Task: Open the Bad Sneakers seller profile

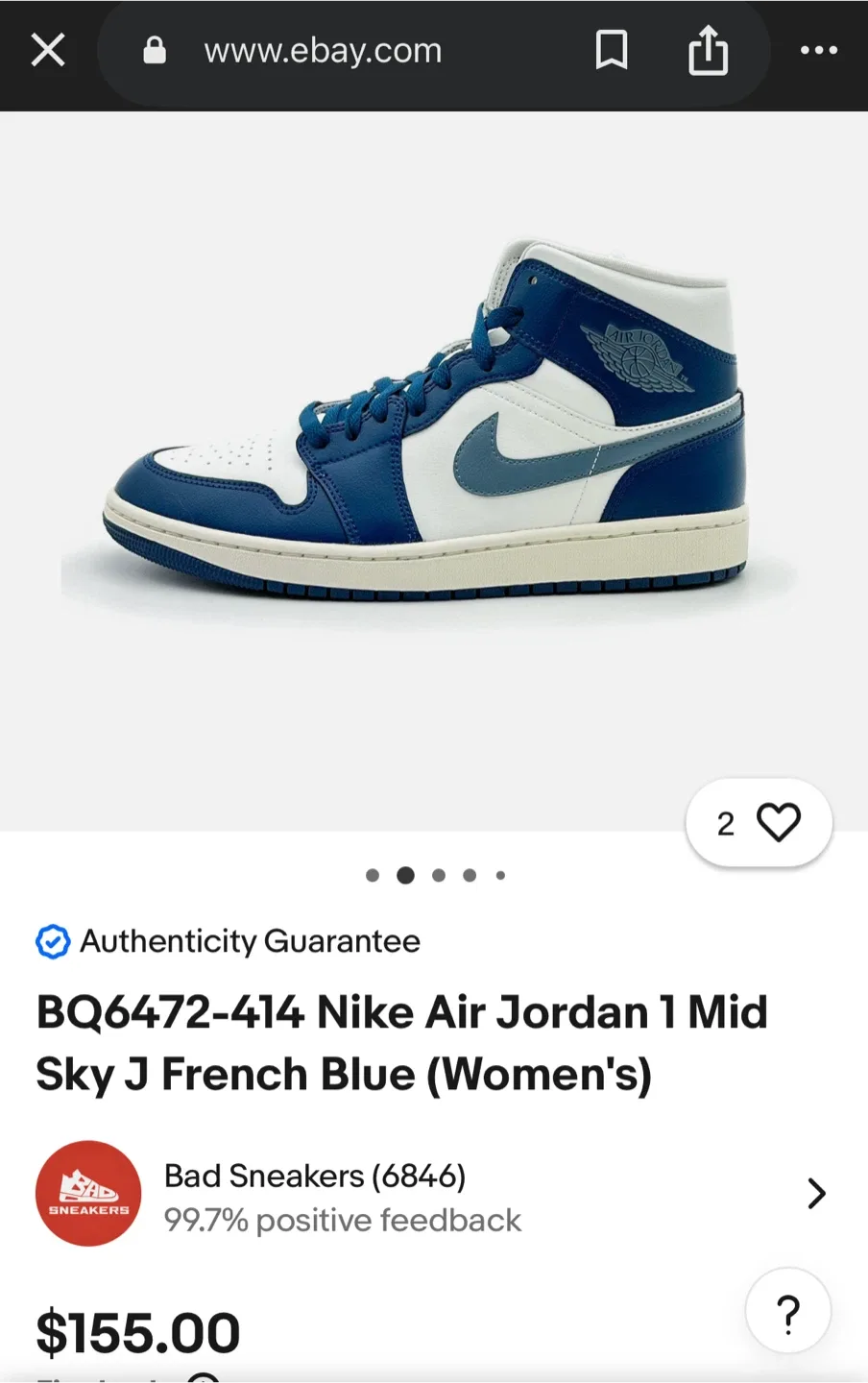Action: pyautogui.click(x=314, y=1176)
